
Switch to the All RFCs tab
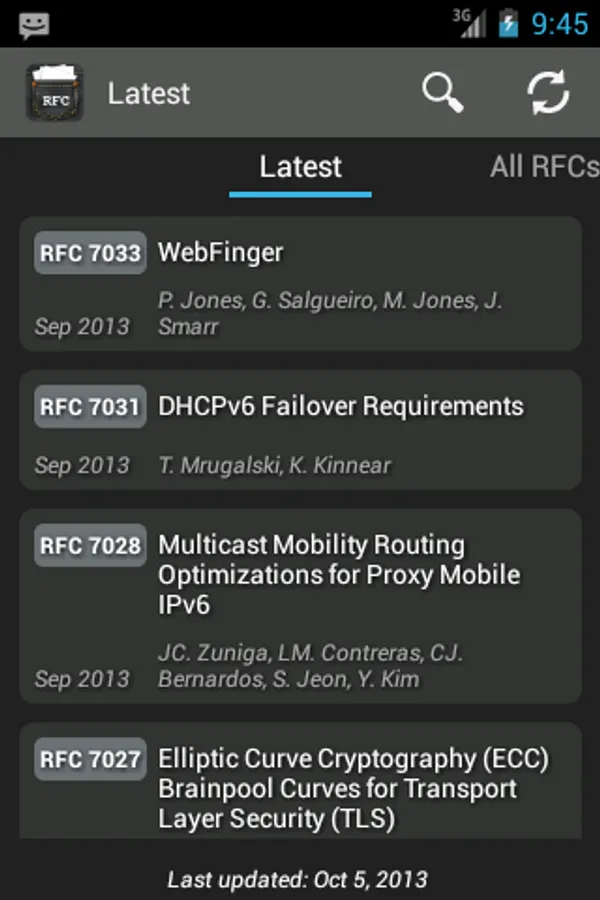point(543,167)
